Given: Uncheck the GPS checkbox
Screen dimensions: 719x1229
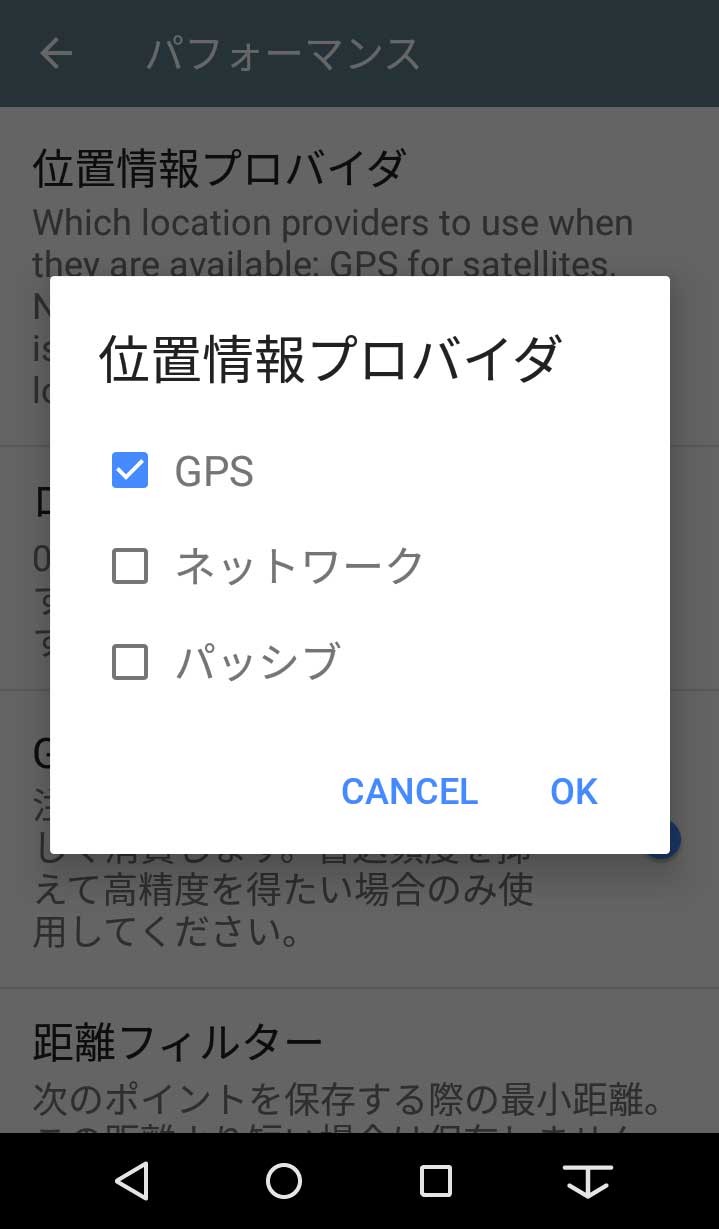Looking at the screenshot, I should [130, 470].
